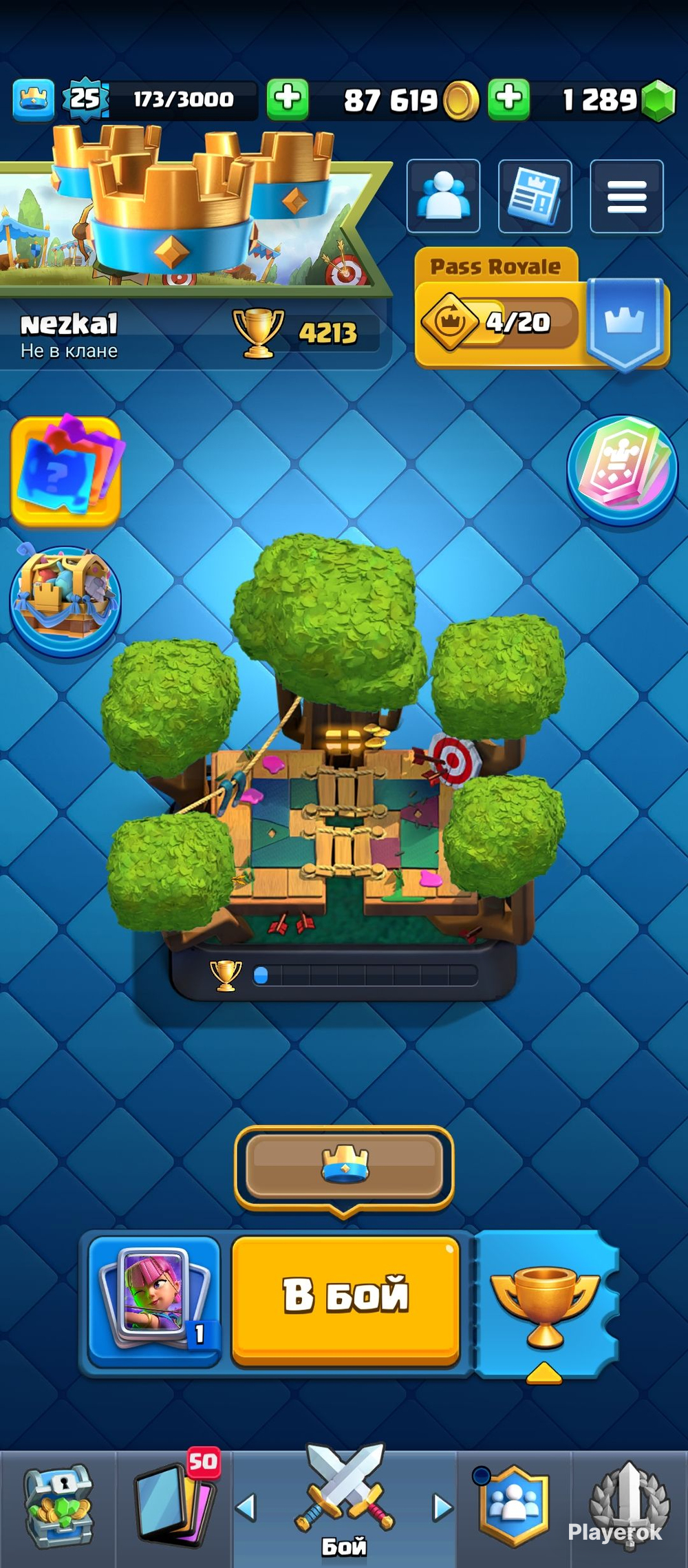
Task: Start a match with В бой
Action: [x=345, y=1297]
